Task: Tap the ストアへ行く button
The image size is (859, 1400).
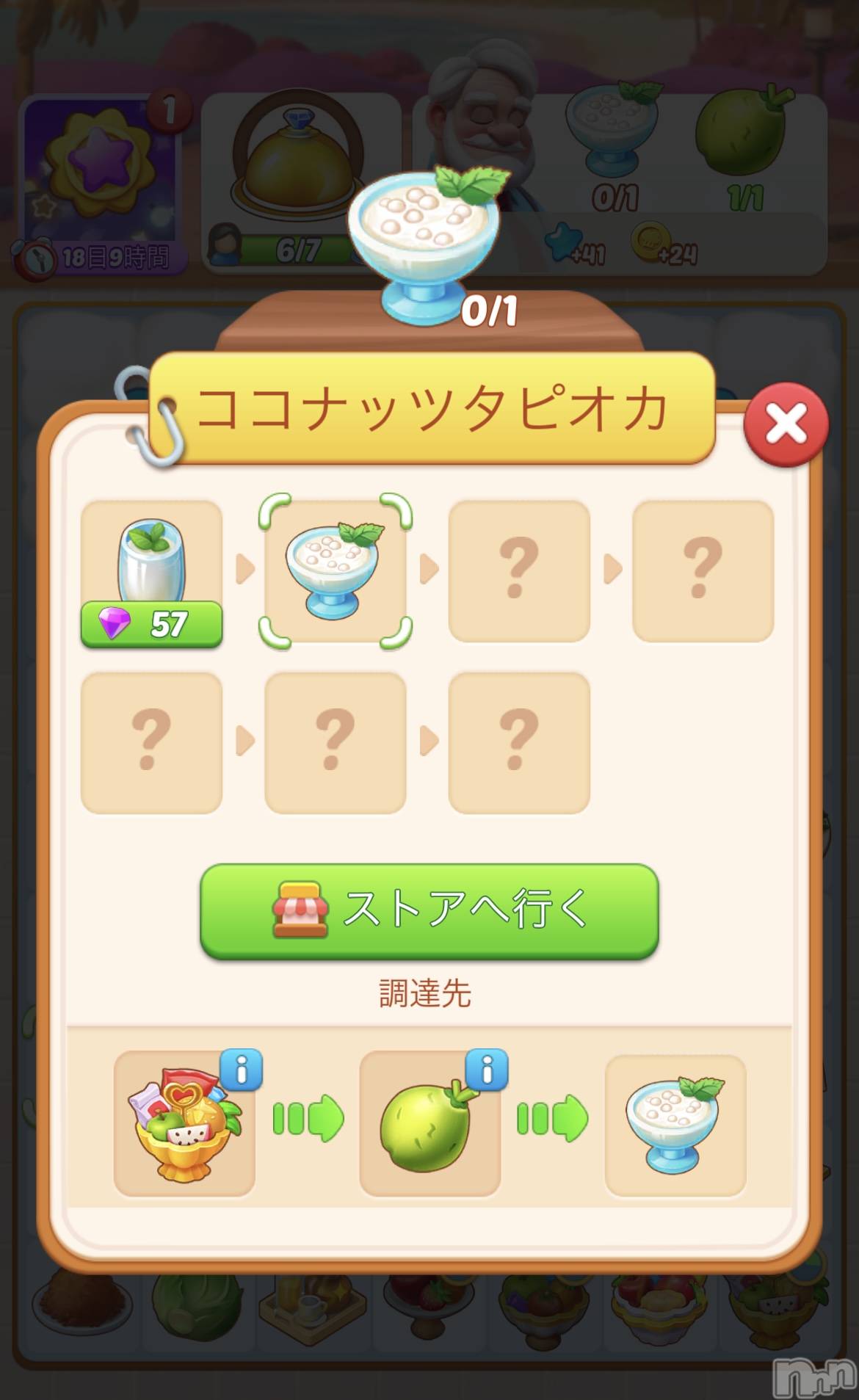Action: 429,910
